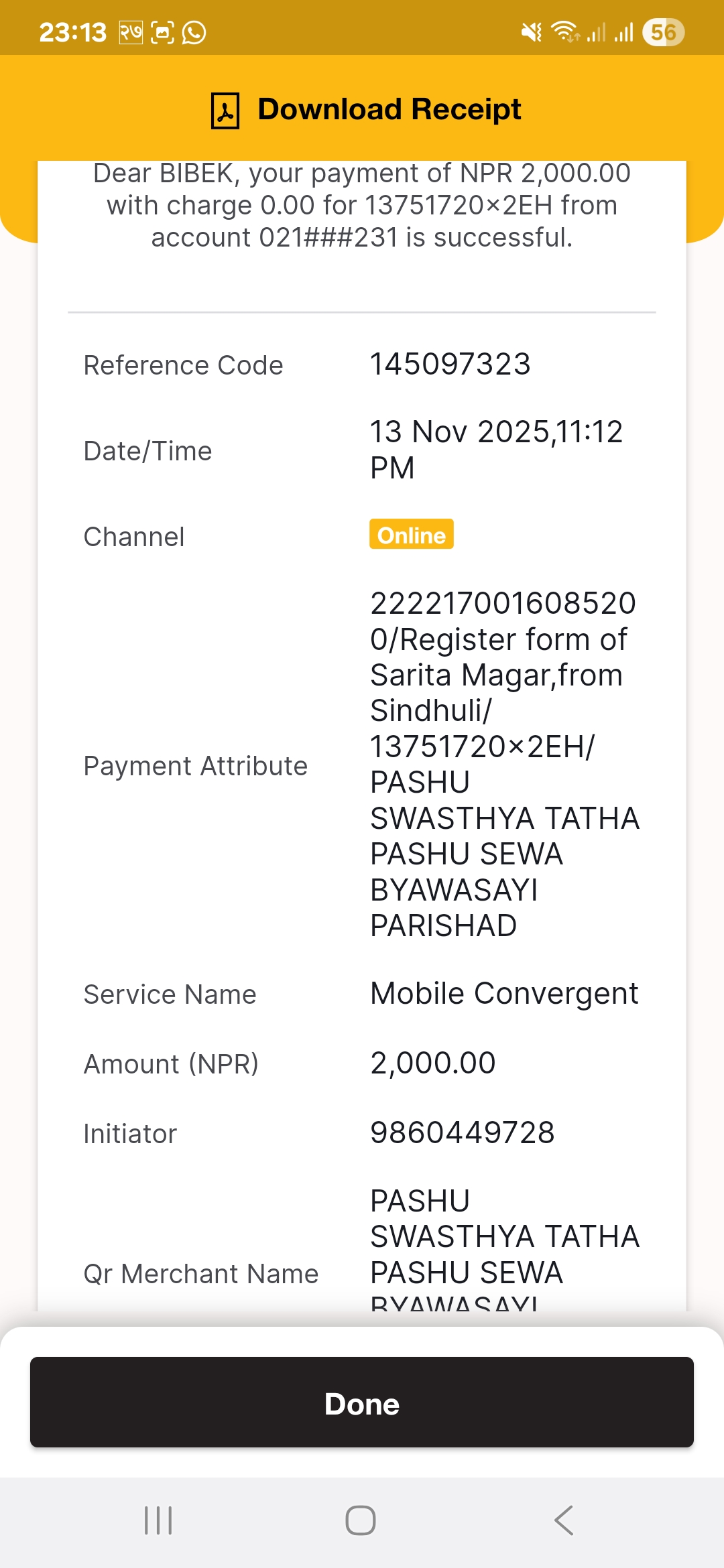Tap Done to close the receipt
The height and width of the screenshot is (1568, 724).
click(362, 1402)
